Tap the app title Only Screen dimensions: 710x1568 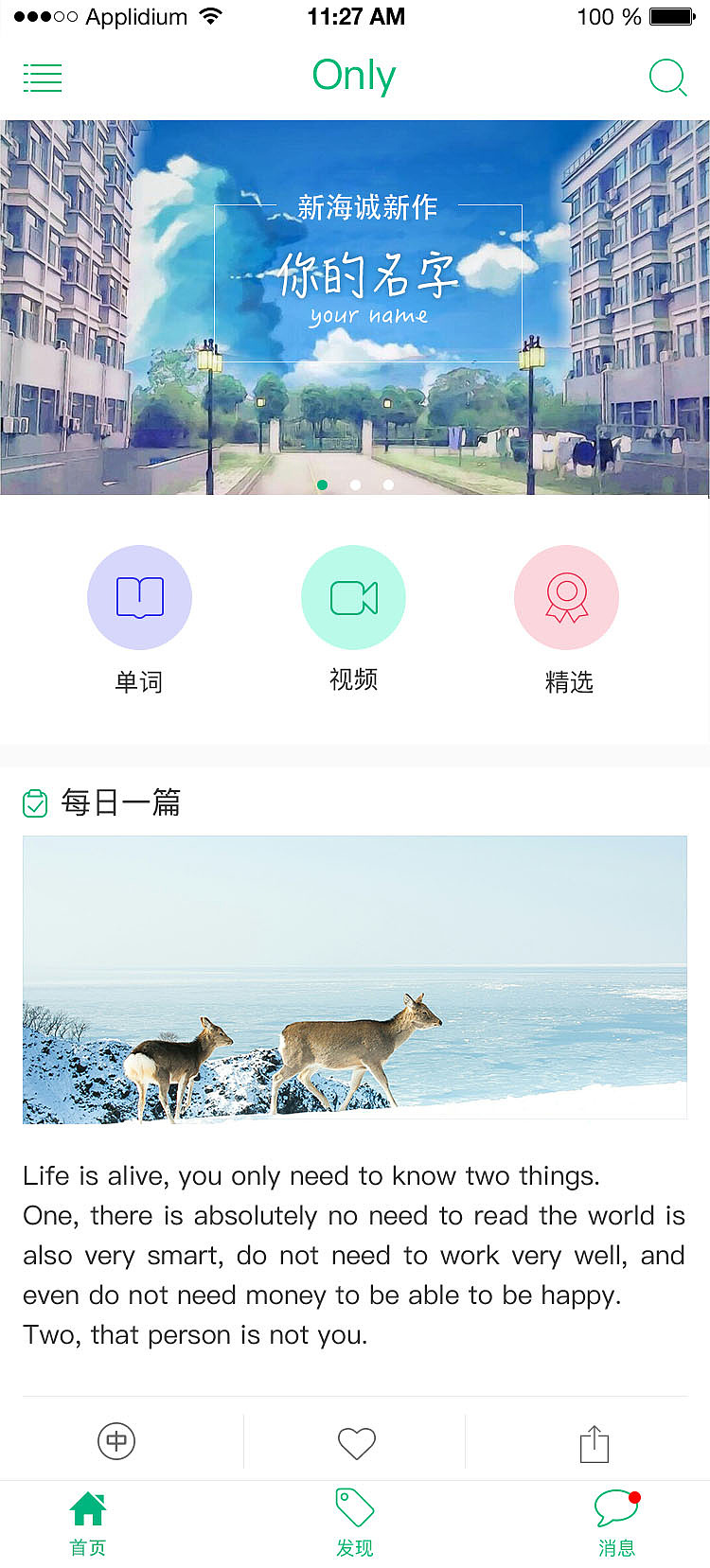(353, 76)
